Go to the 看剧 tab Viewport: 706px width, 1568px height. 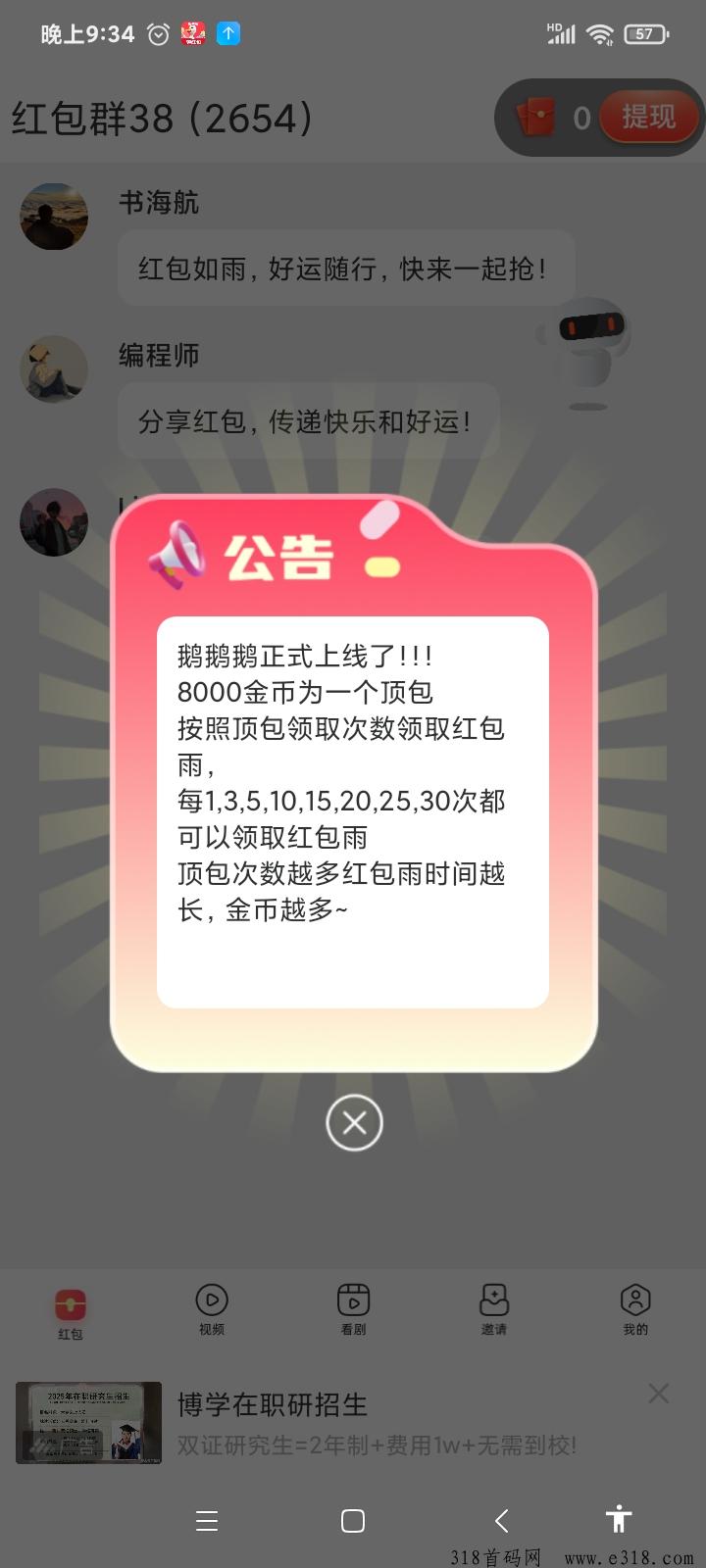[x=353, y=1310]
